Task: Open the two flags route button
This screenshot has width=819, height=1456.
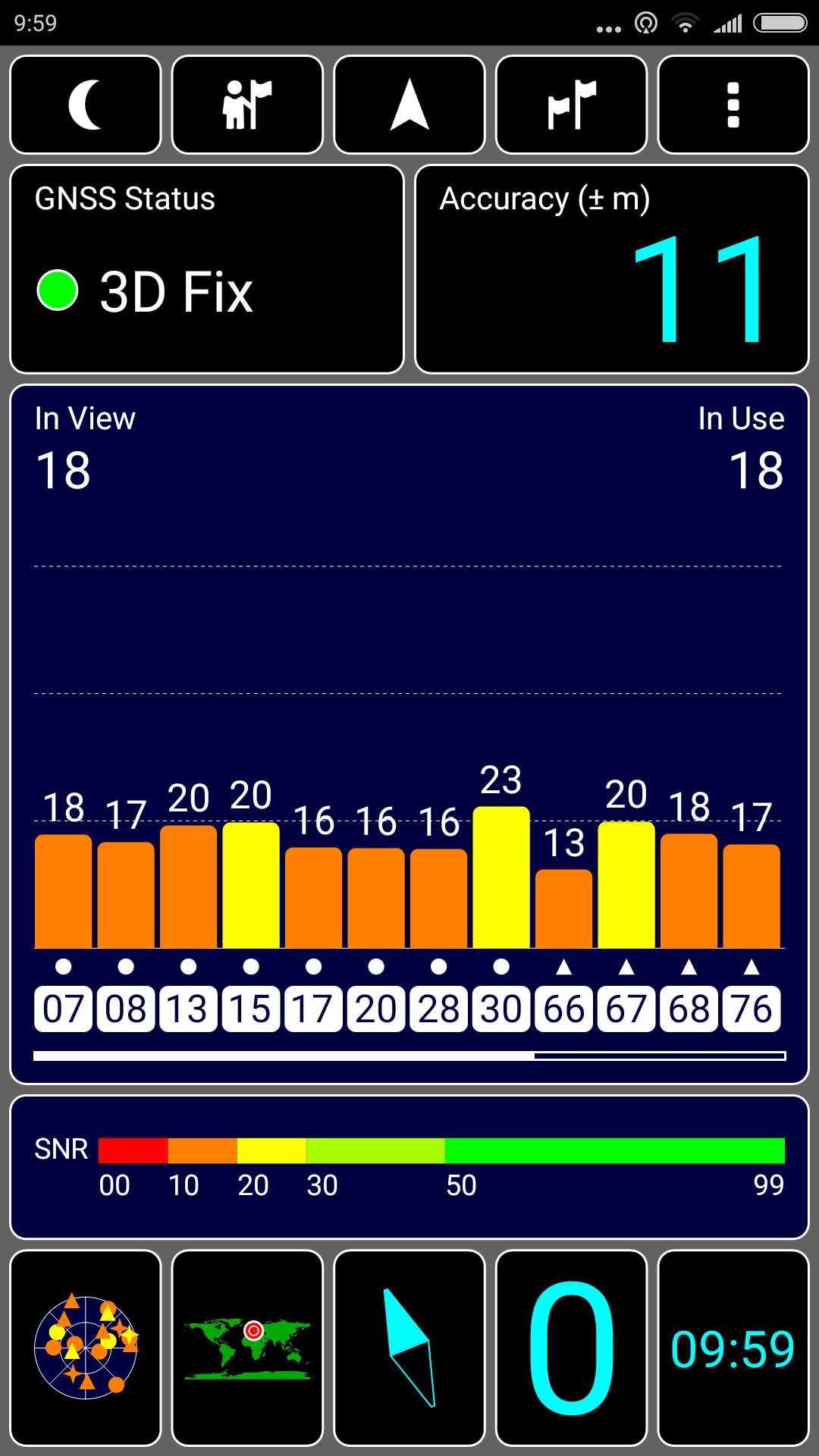Action: [x=571, y=105]
